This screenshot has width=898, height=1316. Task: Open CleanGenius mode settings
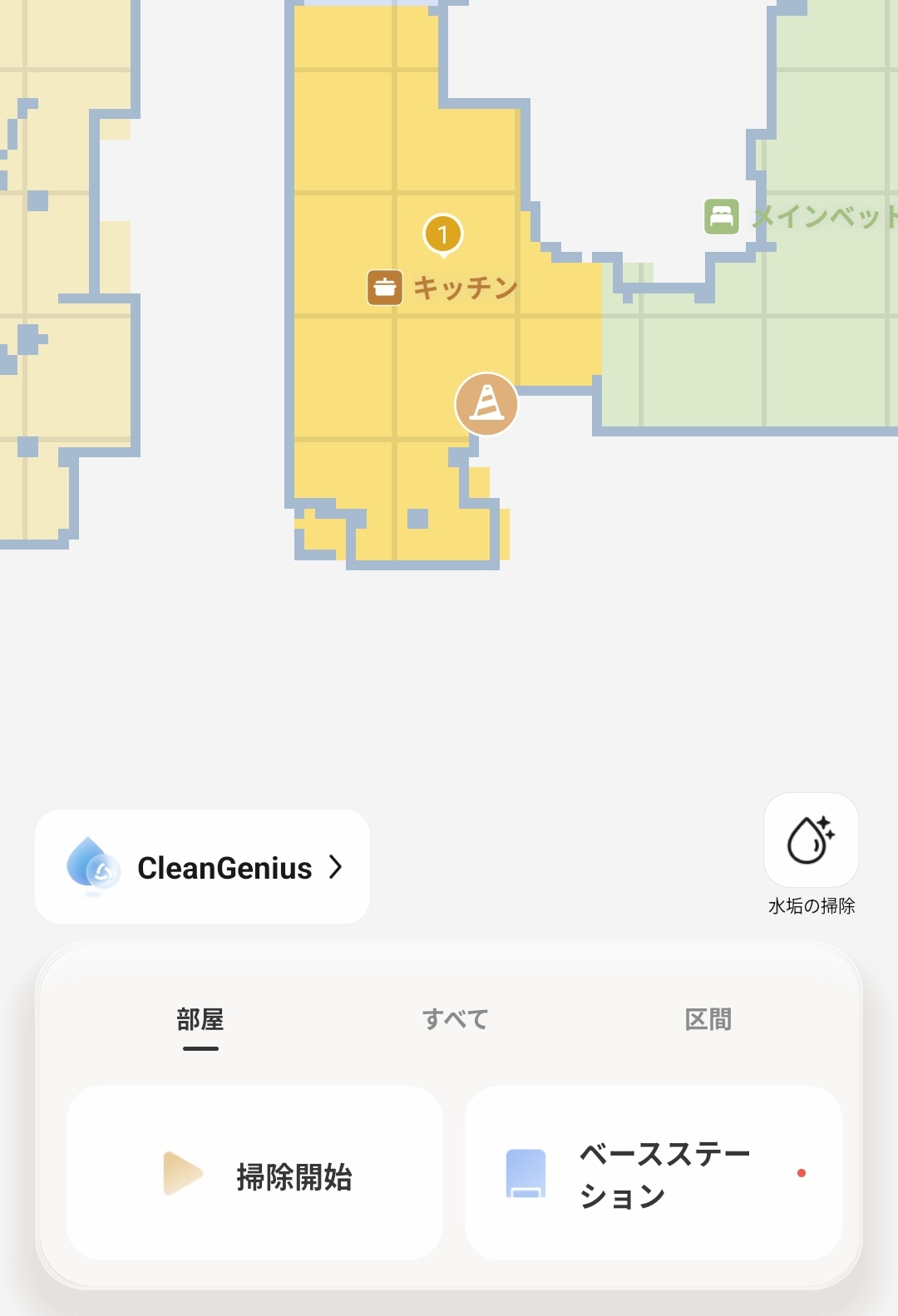pos(202,867)
